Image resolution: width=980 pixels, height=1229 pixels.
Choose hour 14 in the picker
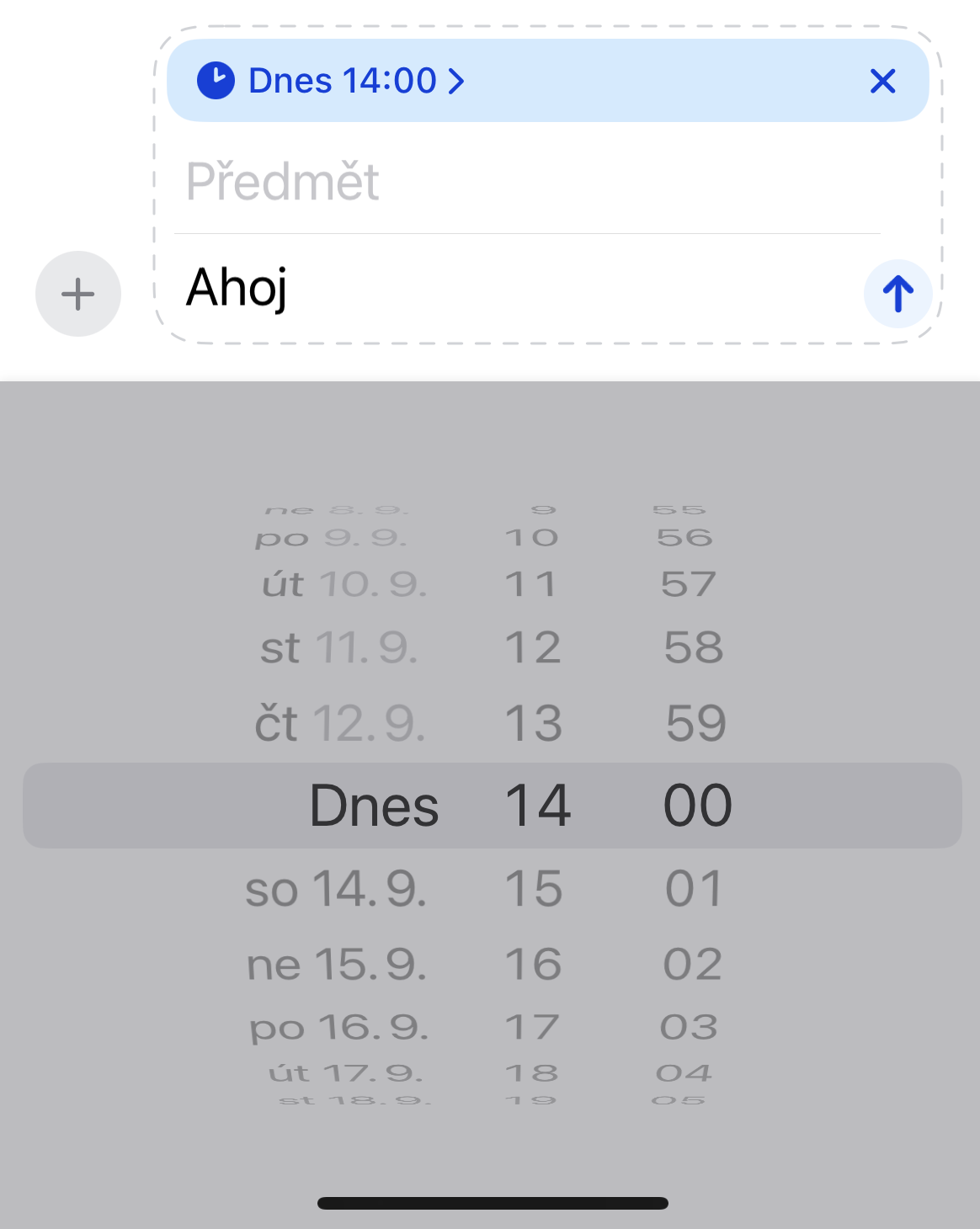pos(537,805)
